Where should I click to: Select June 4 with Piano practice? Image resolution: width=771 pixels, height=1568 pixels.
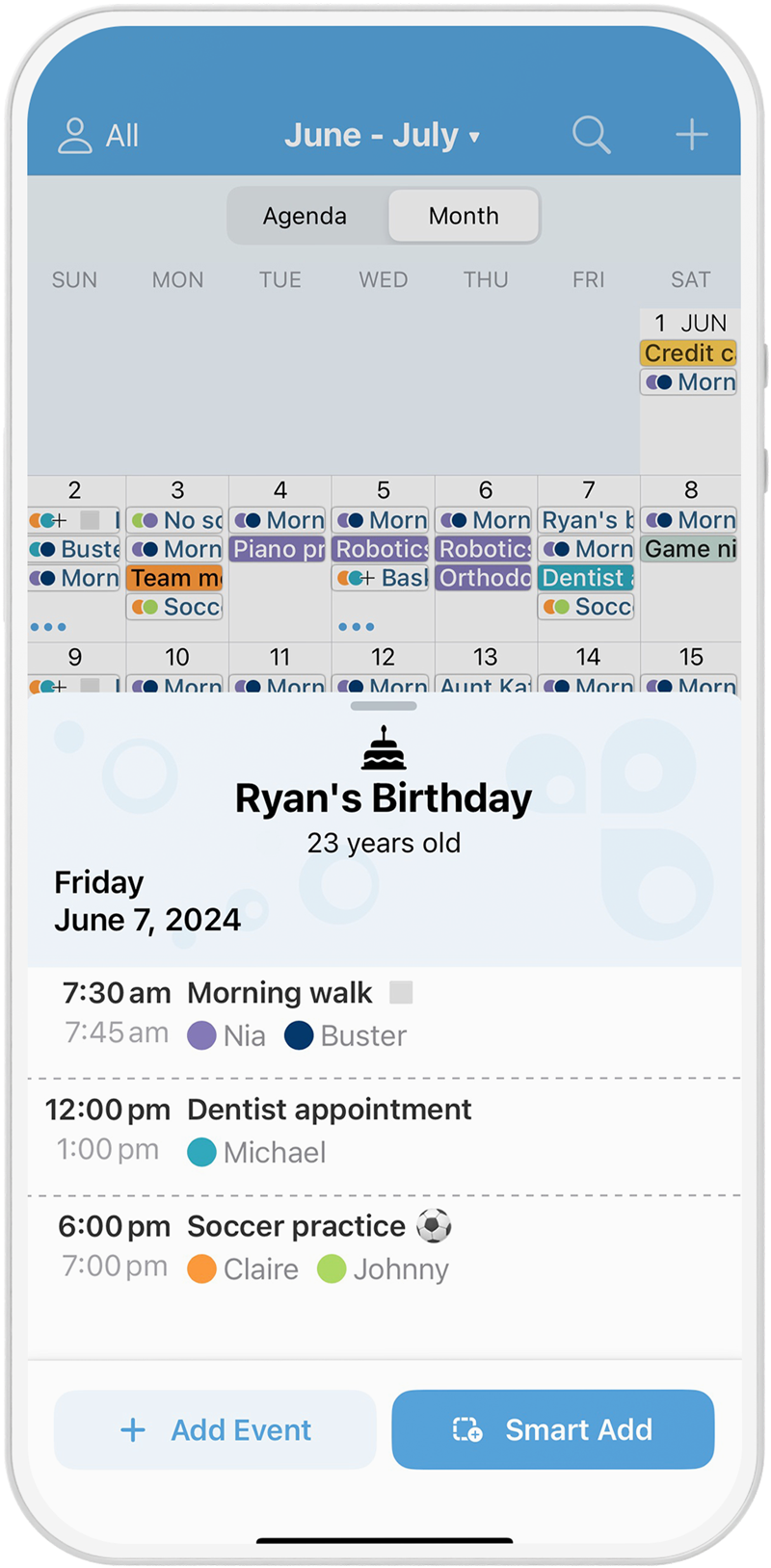(279, 559)
